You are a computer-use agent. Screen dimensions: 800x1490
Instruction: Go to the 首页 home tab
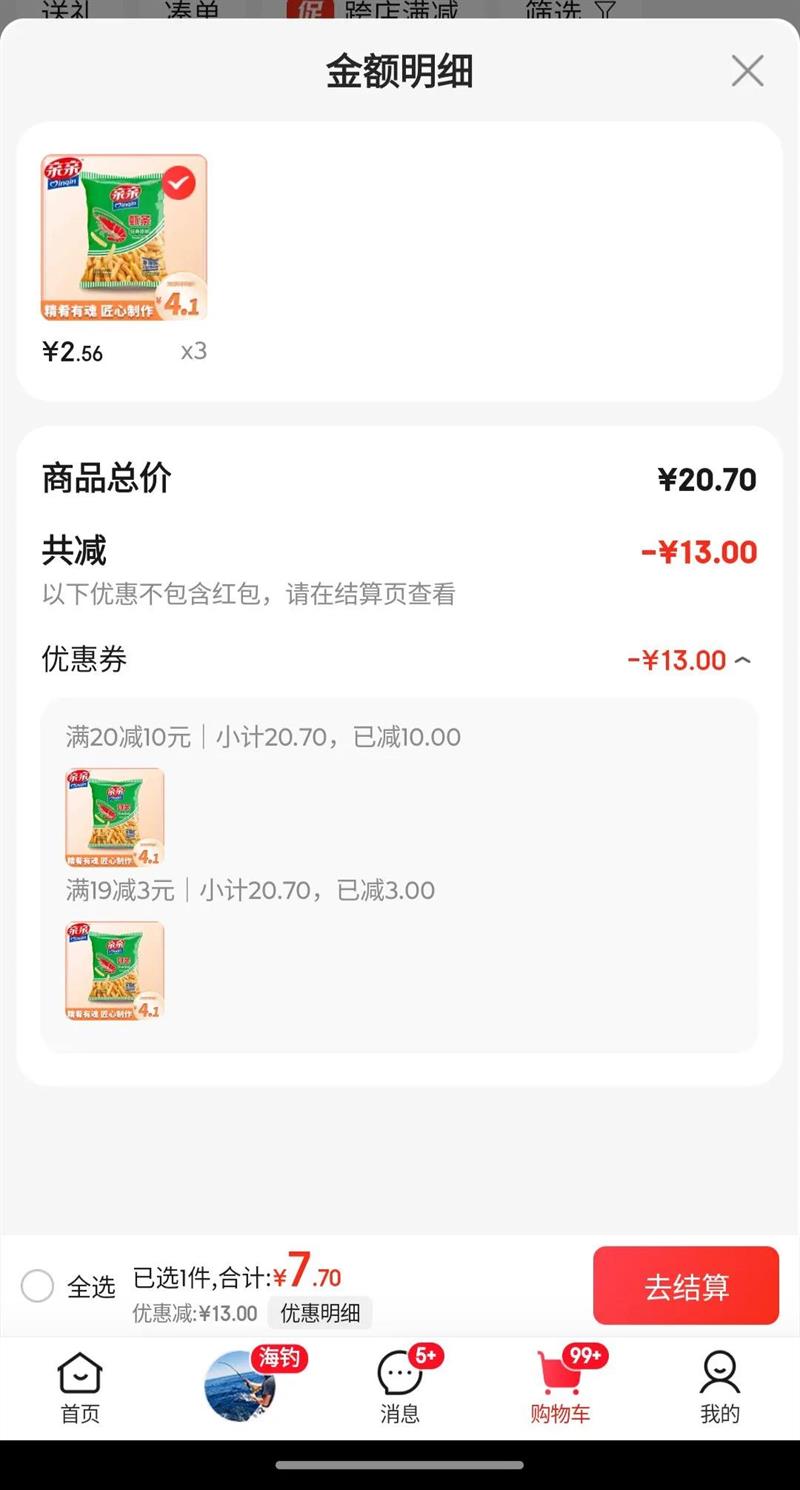coord(80,1386)
